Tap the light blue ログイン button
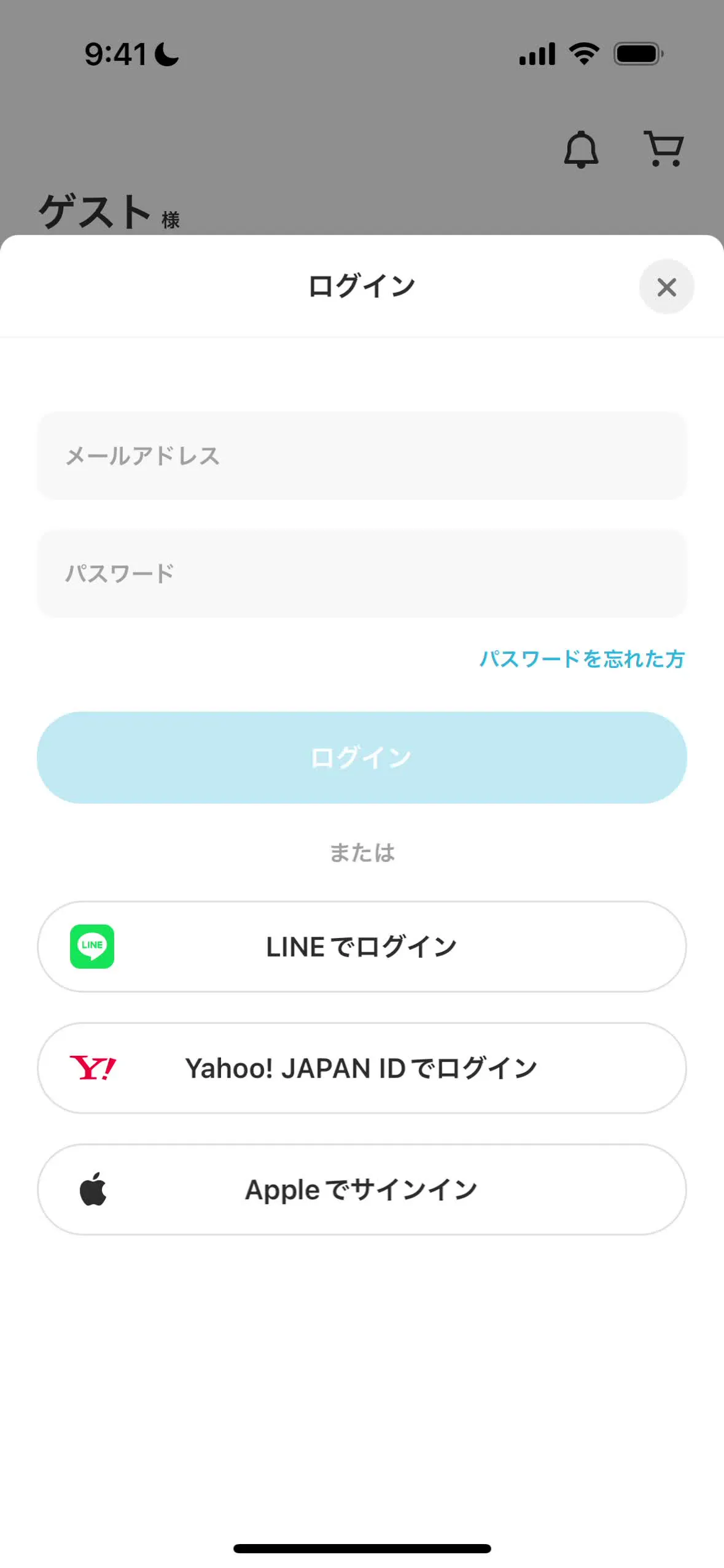Viewport: 724px width, 1568px height. [x=362, y=757]
